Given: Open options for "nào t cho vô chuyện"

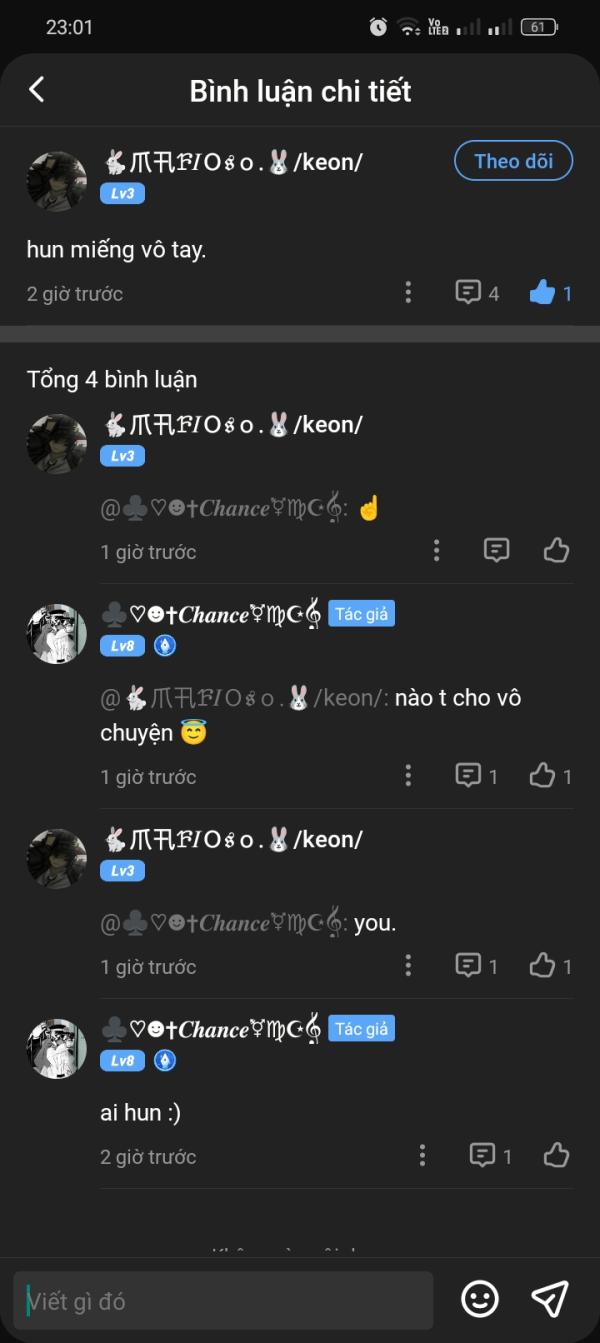Looking at the screenshot, I should pyautogui.click(x=408, y=775).
